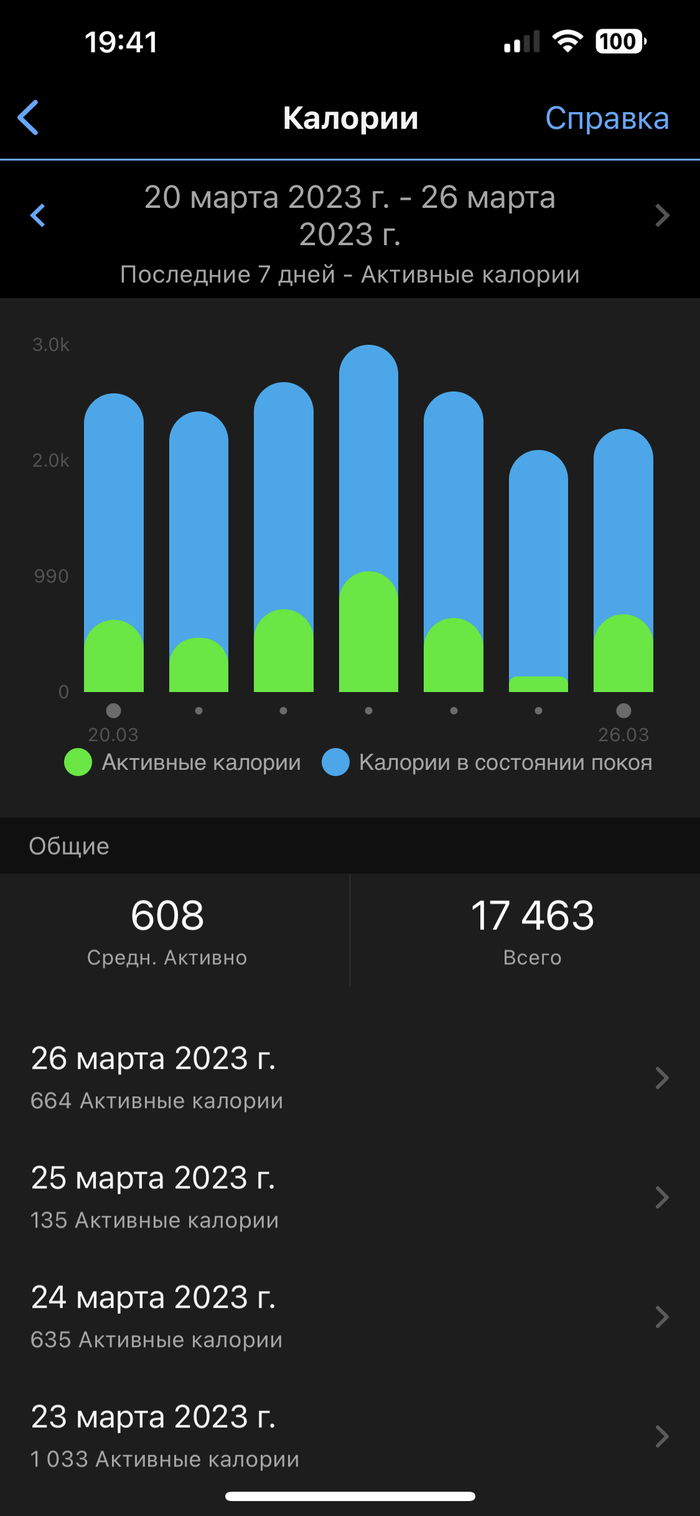Show the previous week's calories
Viewport: 700px width, 1516px height.
tap(38, 215)
